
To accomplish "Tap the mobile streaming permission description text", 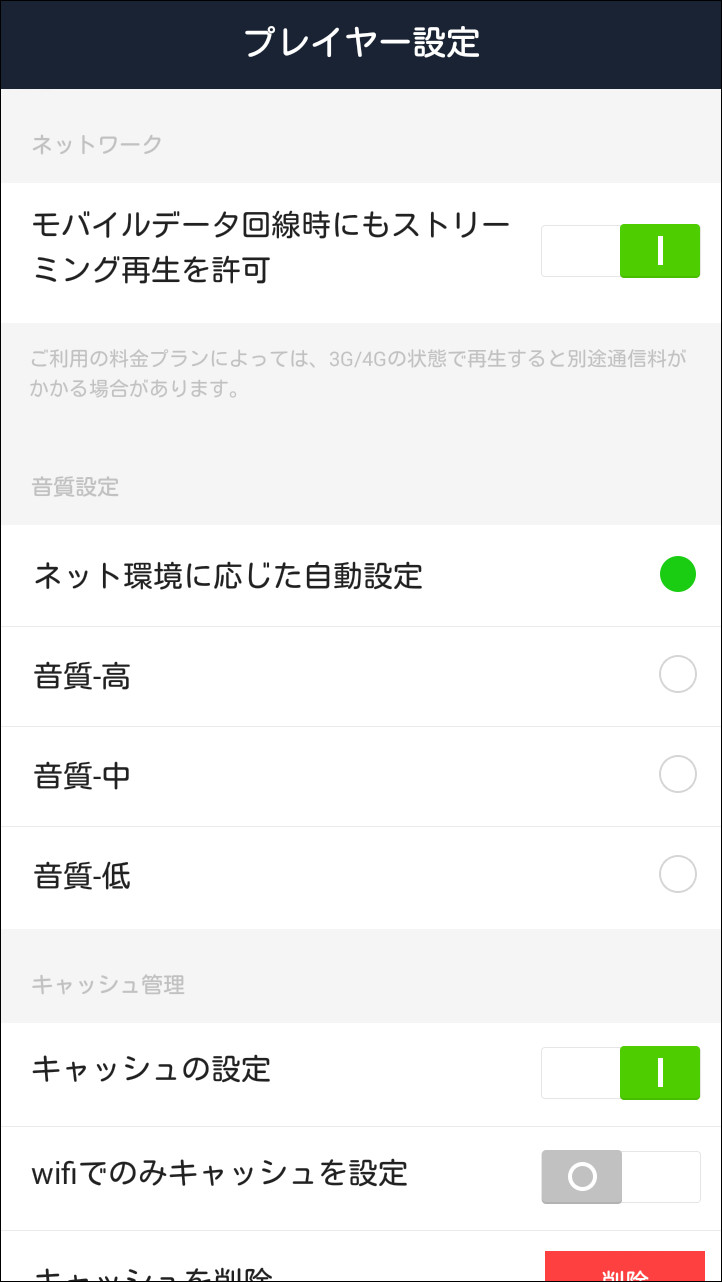I will click(270, 243).
